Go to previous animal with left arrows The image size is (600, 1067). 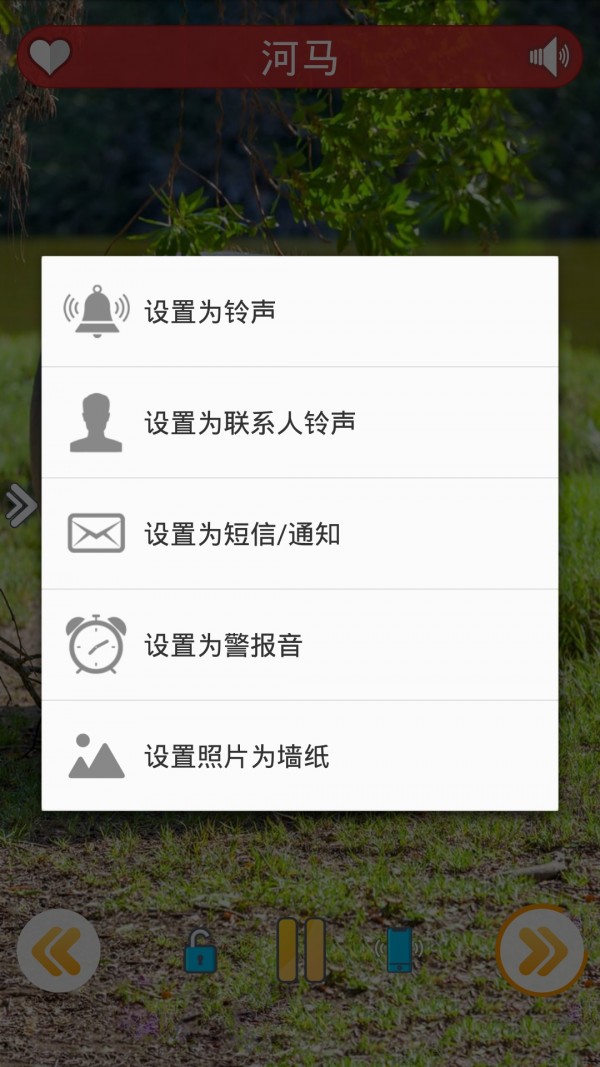coord(59,951)
